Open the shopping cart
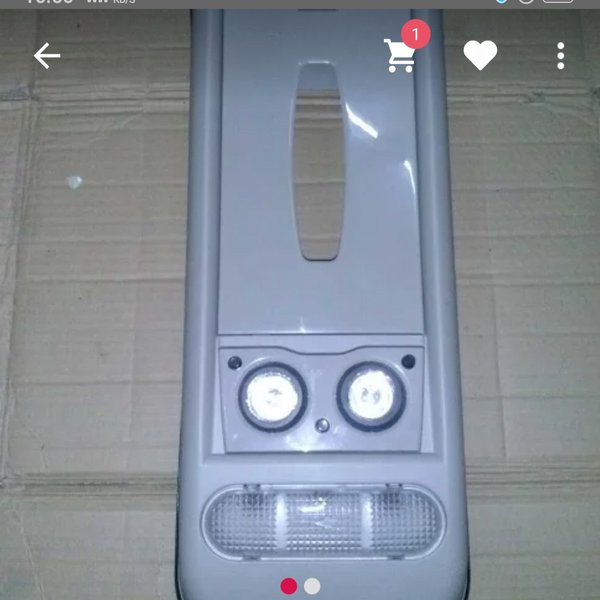 401,55
